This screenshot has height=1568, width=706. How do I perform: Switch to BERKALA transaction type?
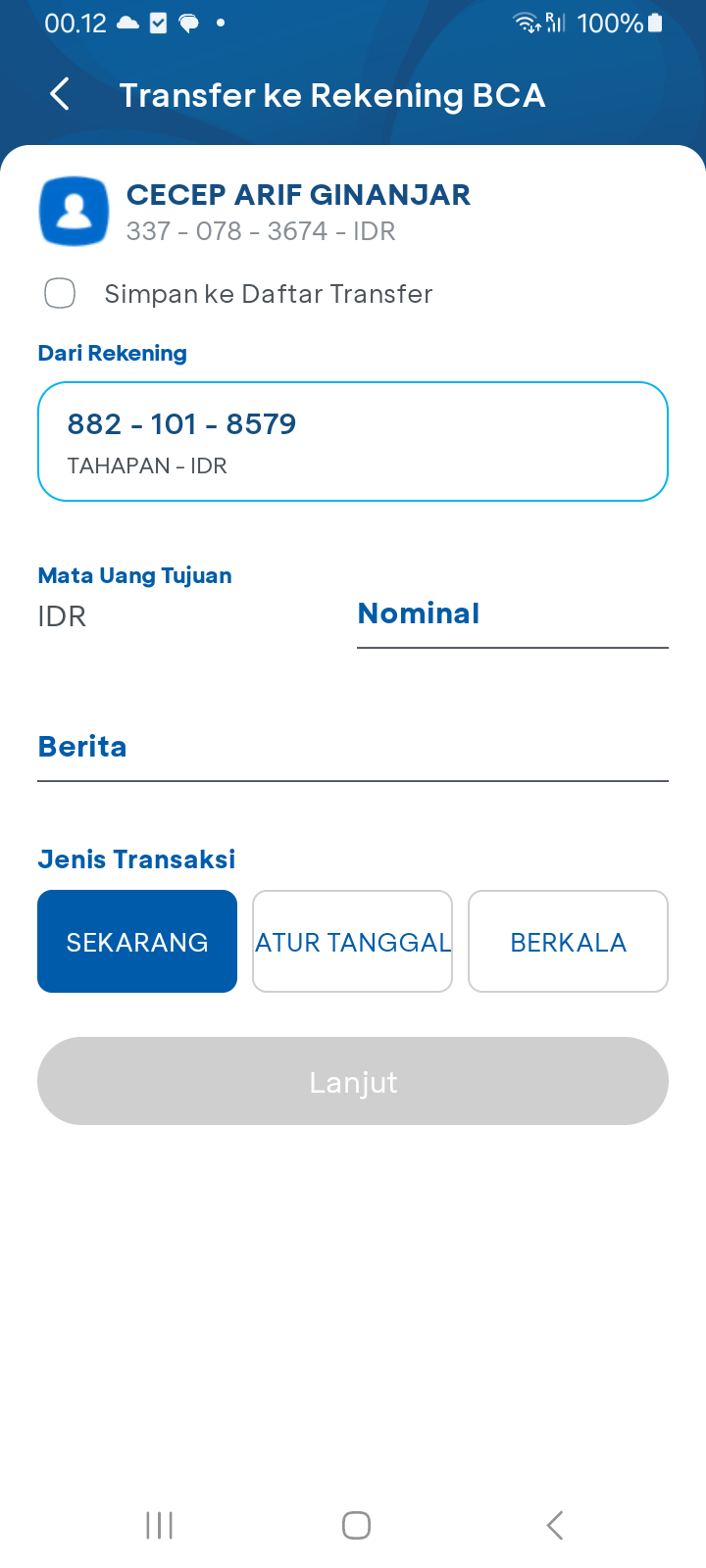tap(569, 942)
